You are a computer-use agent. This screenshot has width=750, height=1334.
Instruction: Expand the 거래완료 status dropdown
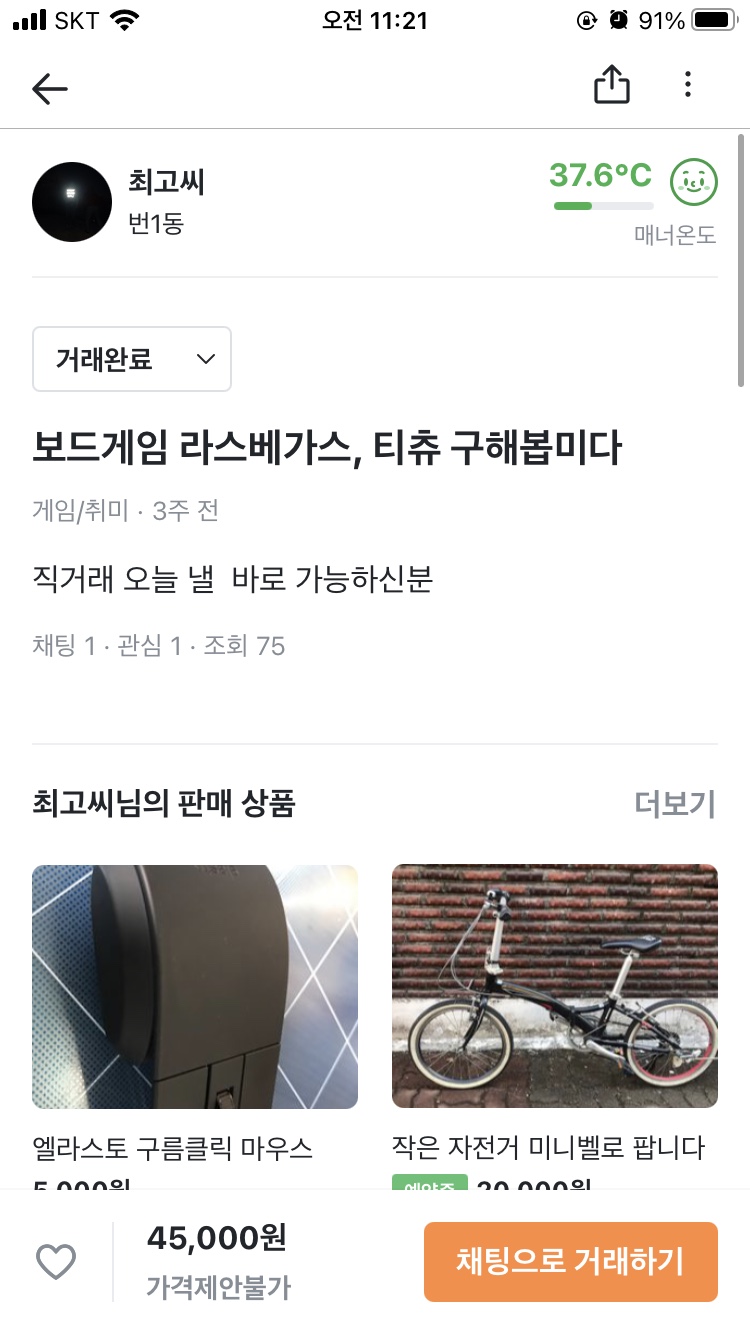132,359
